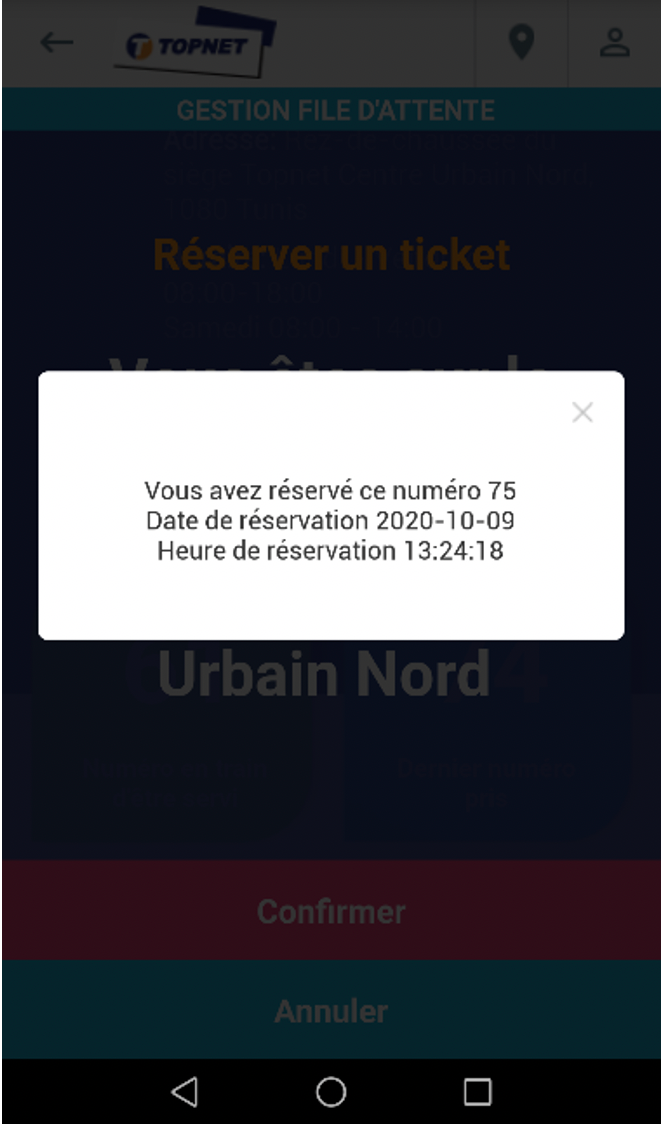Screen dimensions: 661x1124
Task: Tap the Confirmer button
Action: tap(330, 910)
